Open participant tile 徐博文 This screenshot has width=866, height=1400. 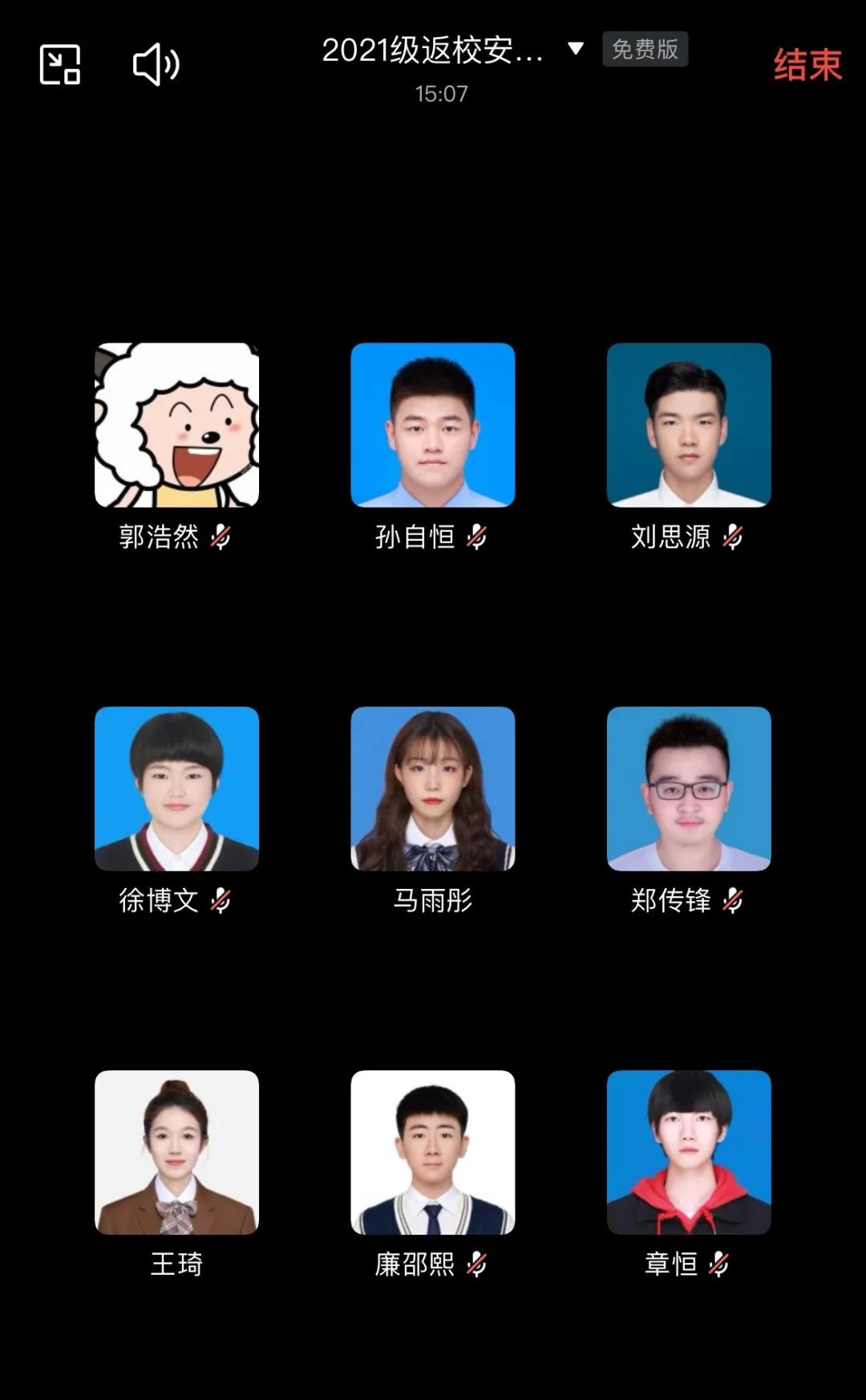(x=176, y=789)
